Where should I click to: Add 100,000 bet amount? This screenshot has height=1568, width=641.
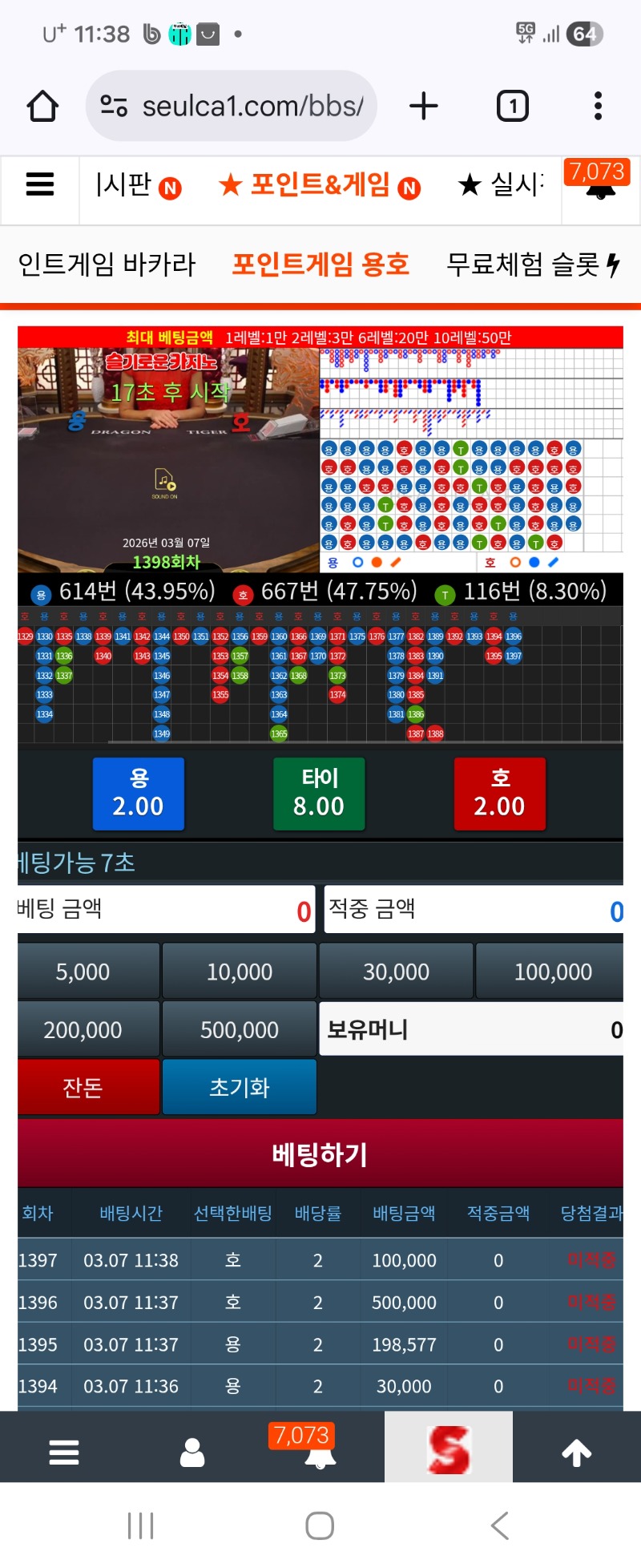(552, 972)
